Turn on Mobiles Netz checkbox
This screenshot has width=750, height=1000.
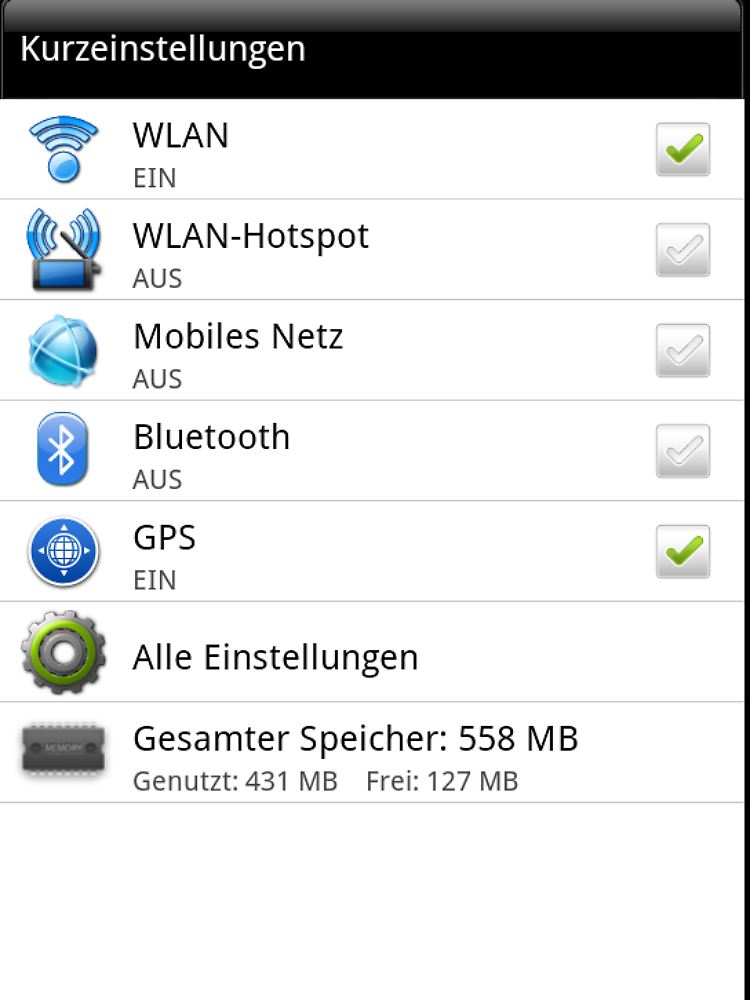tap(683, 351)
